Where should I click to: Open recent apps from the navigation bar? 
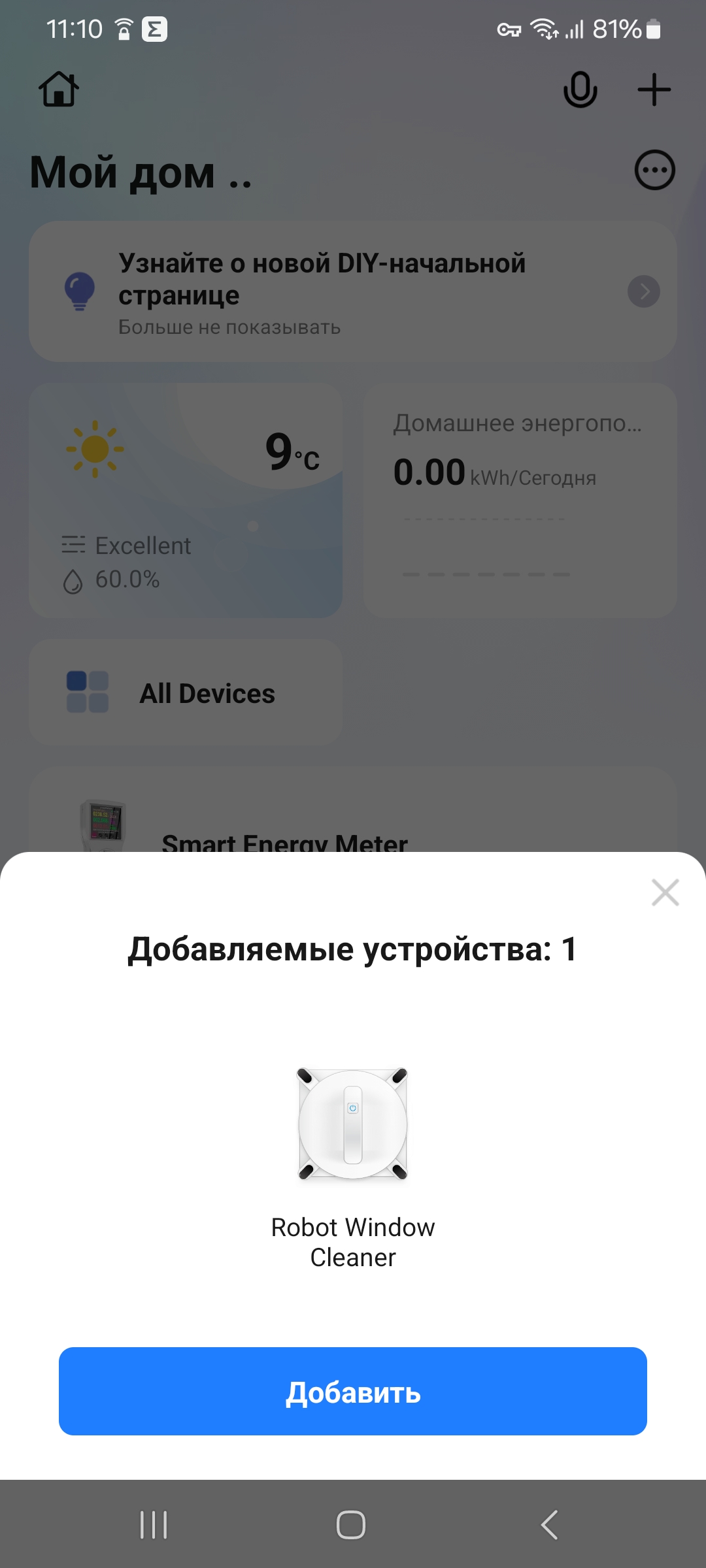click(x=154, y=1525)
